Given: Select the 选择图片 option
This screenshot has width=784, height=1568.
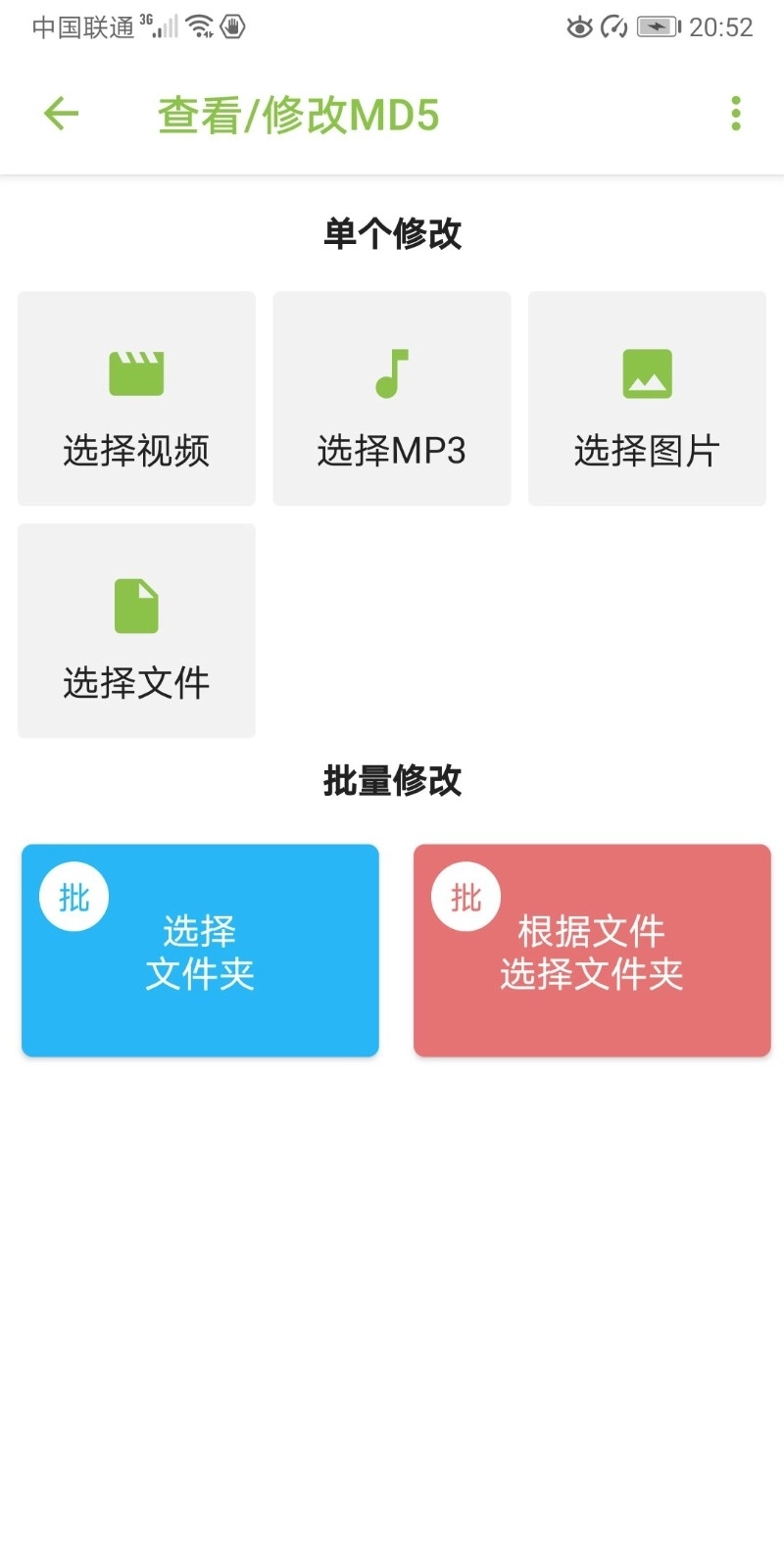Looking at the screenshot, I should click(x=647, y=397).
